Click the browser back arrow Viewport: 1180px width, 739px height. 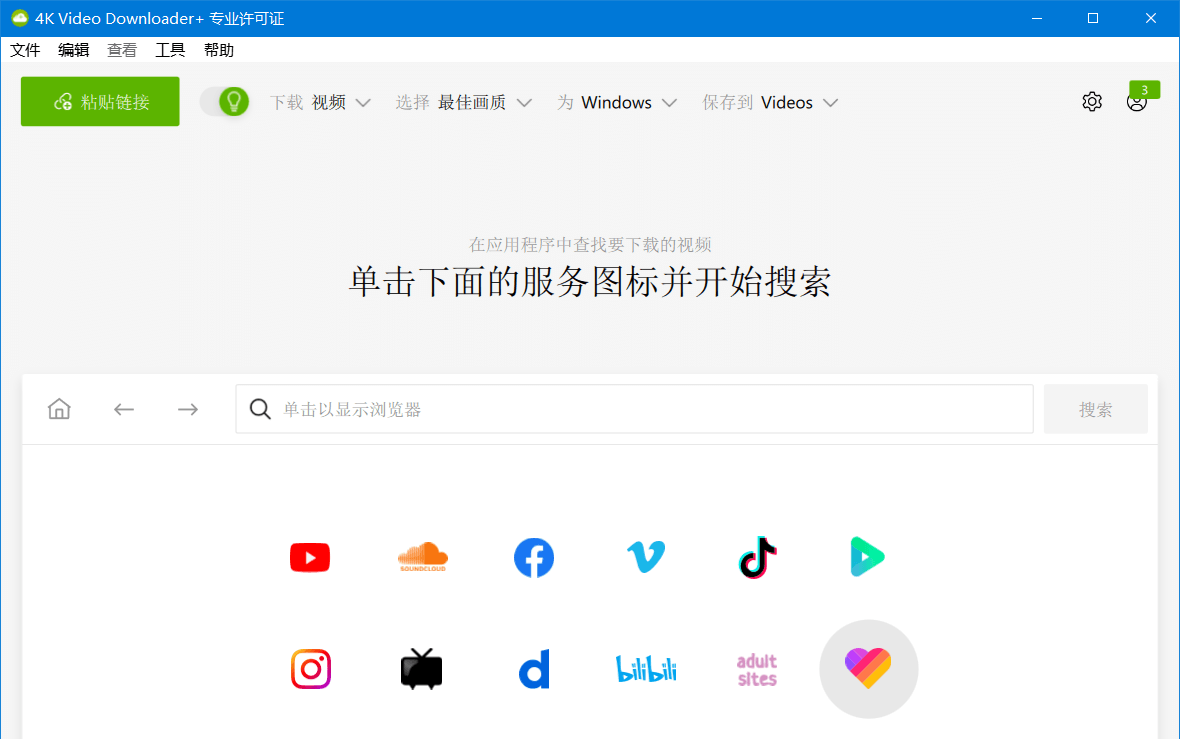(124, 409)
